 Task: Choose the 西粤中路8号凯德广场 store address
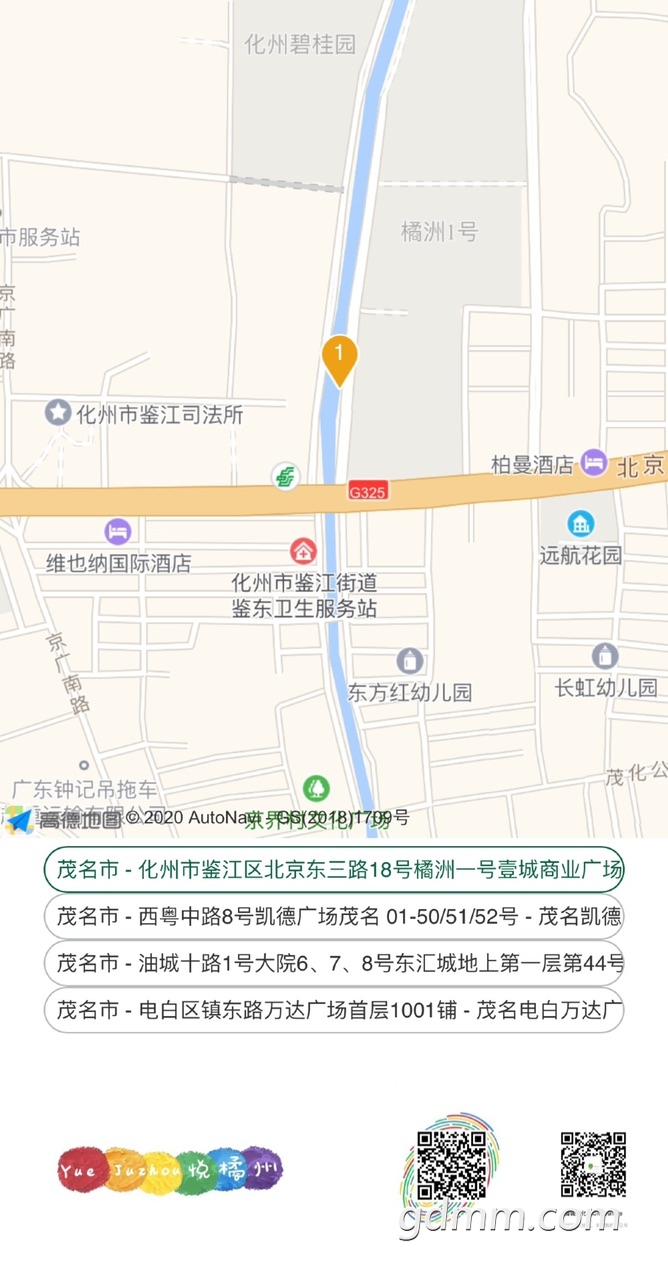(x=334, y=916)
